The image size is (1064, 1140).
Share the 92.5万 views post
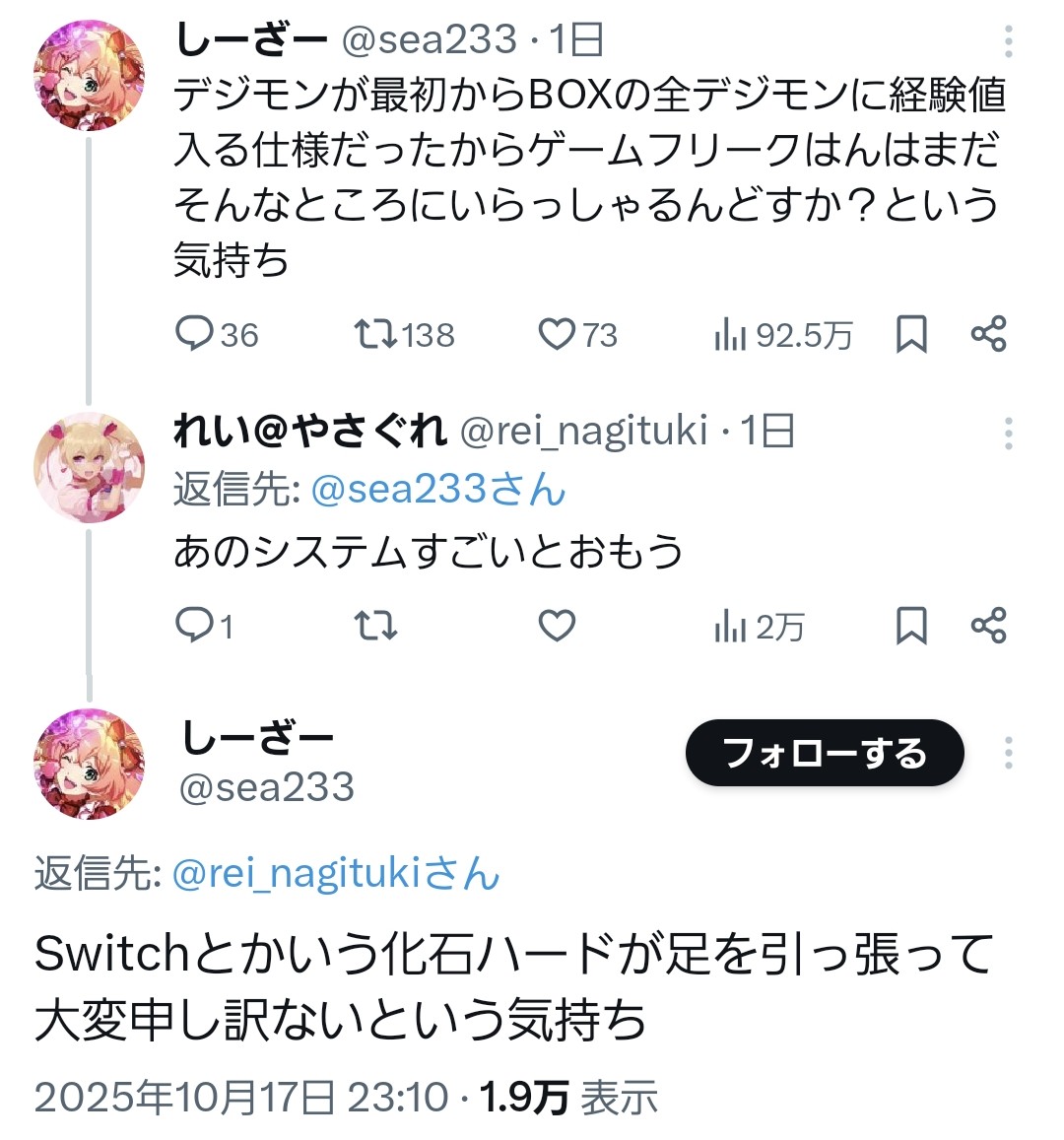click(x=988, y=334)
